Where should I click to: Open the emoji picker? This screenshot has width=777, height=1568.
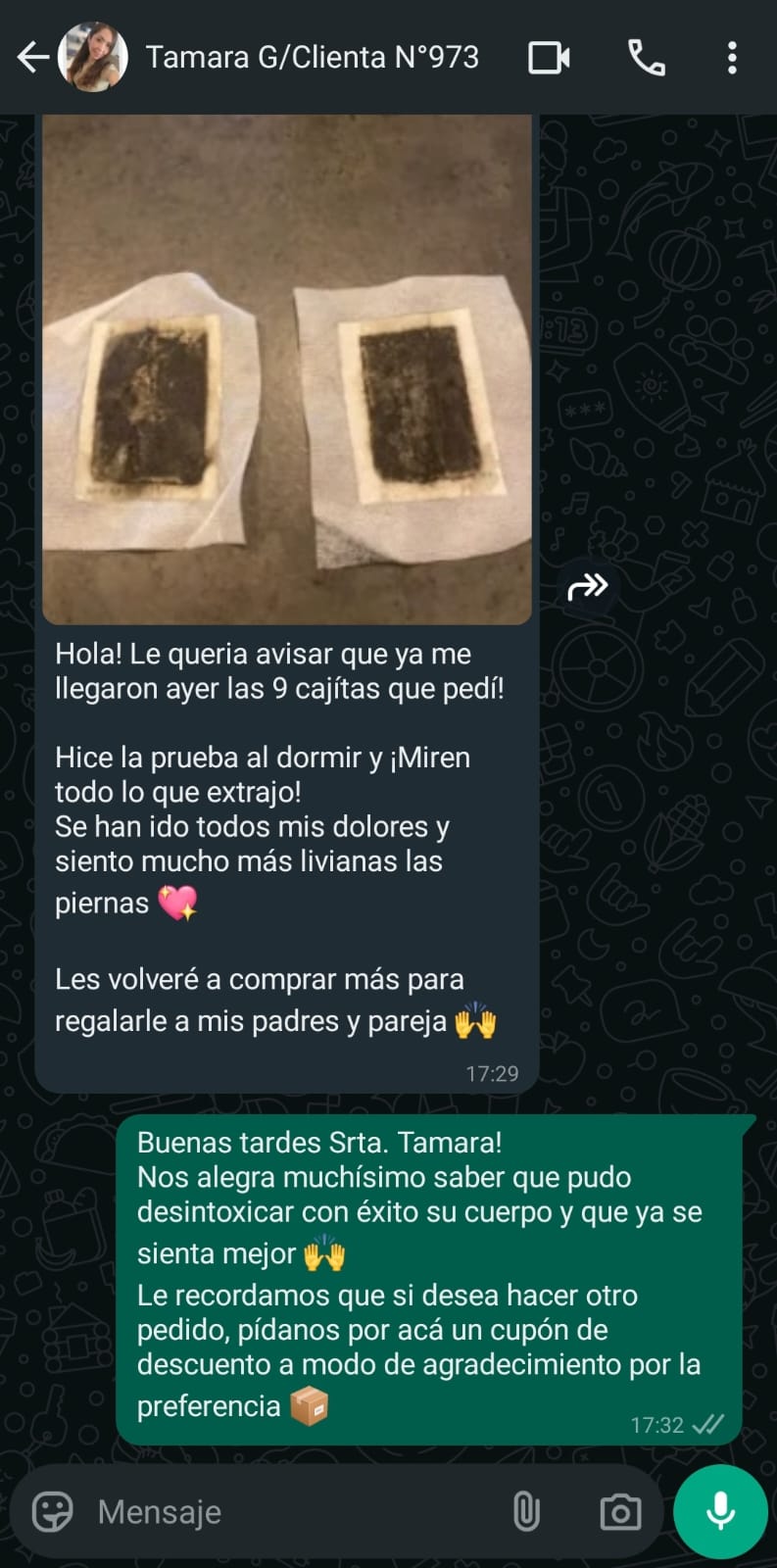pyautogui.click(x=53, y=1512)
